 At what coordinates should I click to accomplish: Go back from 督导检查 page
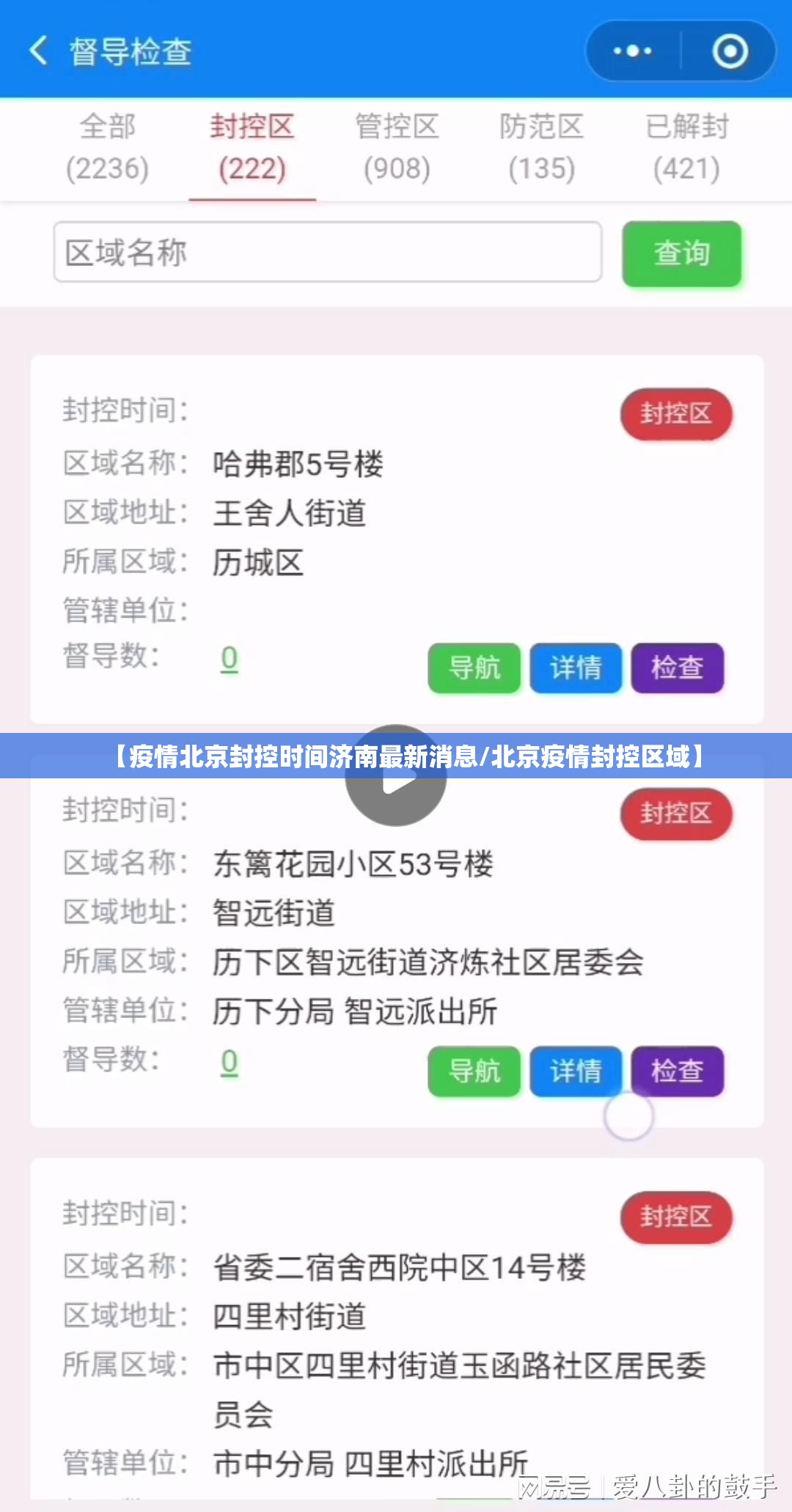click(x=38, y=51)
